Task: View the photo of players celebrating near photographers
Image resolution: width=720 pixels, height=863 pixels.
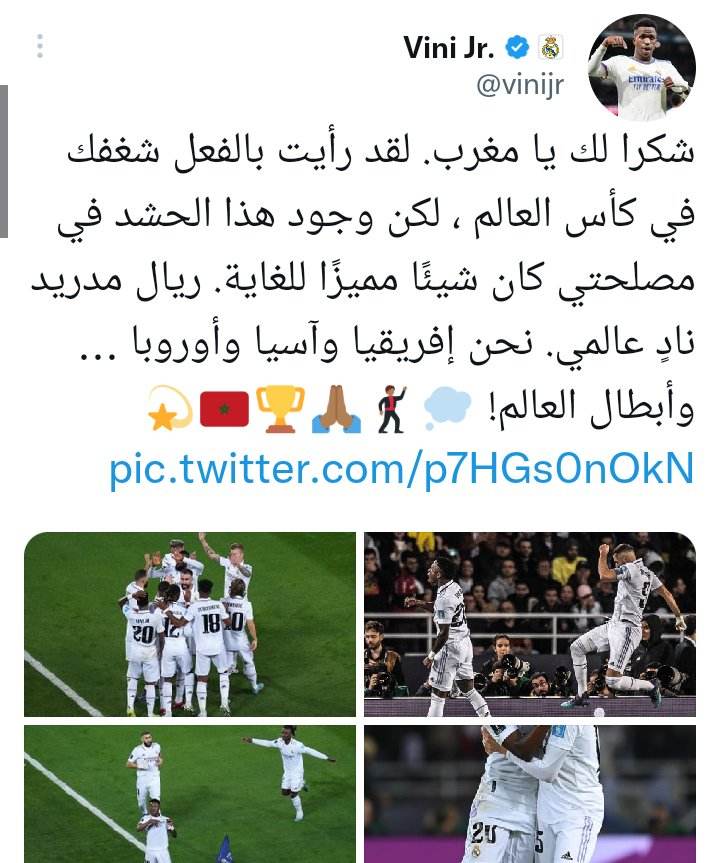Action: 529,624
